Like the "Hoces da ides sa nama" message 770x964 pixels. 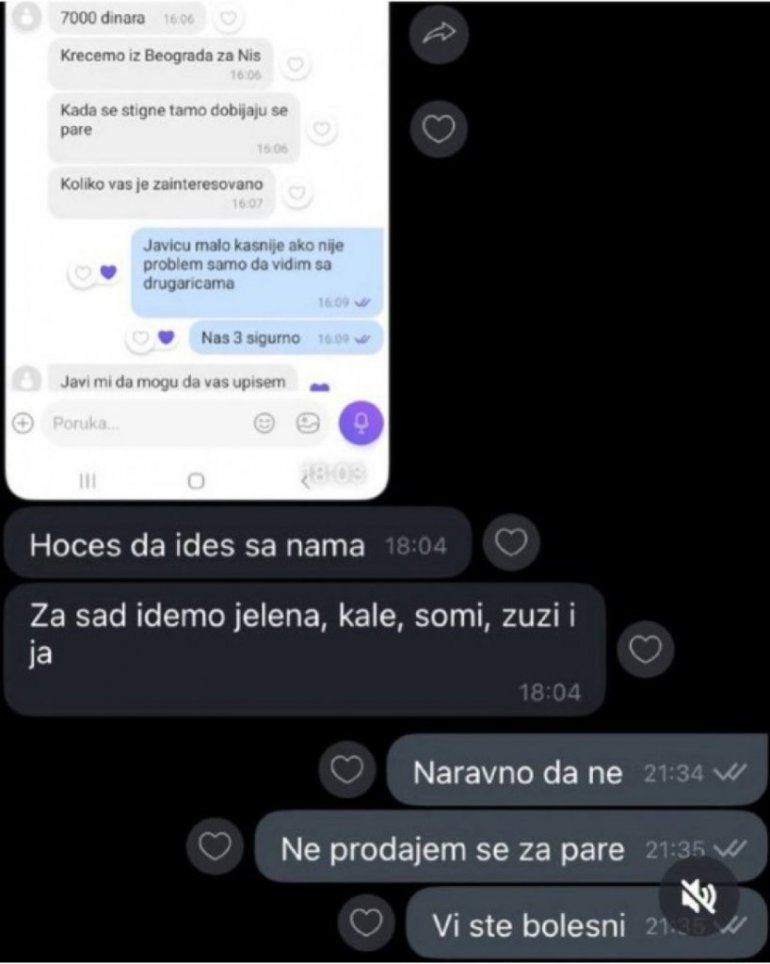(511, 543)
